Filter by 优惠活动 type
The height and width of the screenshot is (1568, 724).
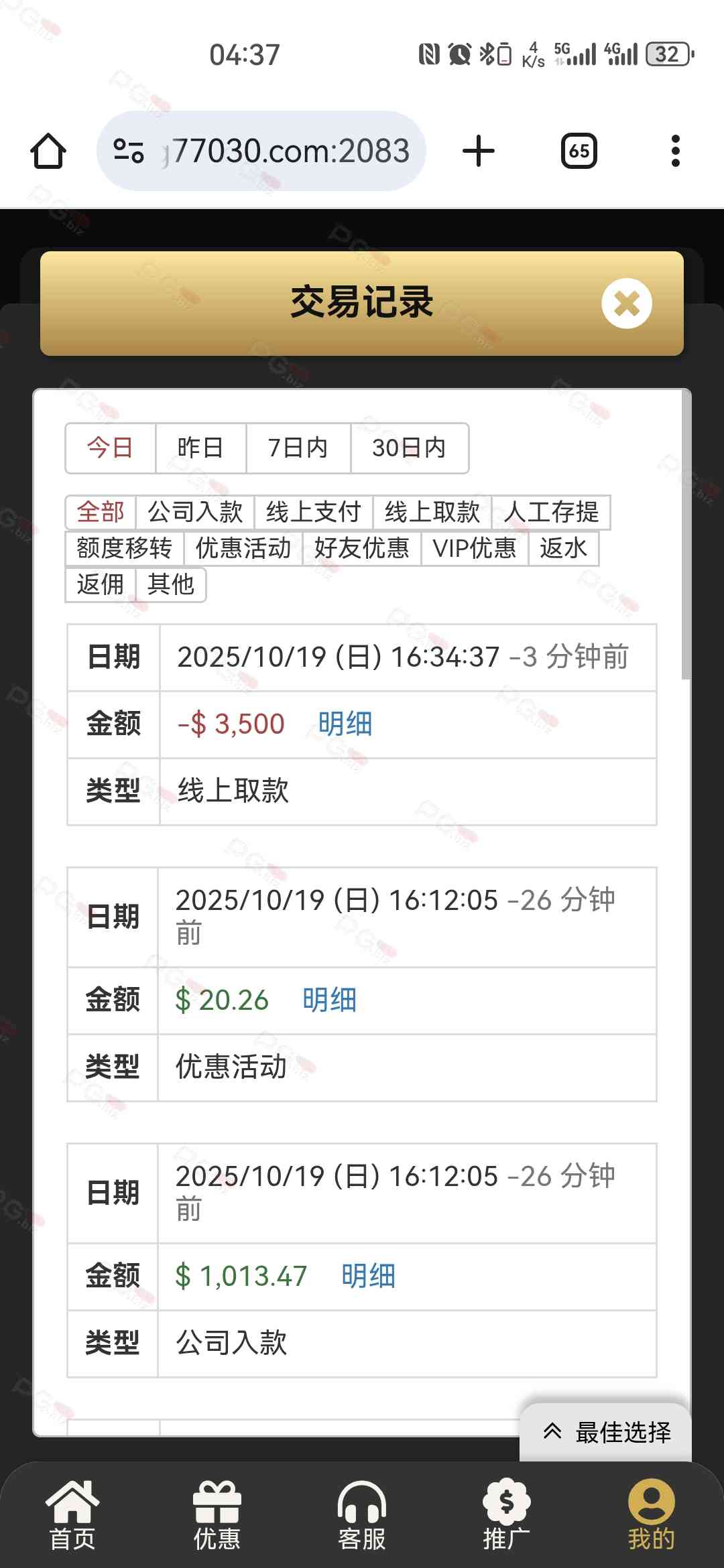click(x=243, y=548)
